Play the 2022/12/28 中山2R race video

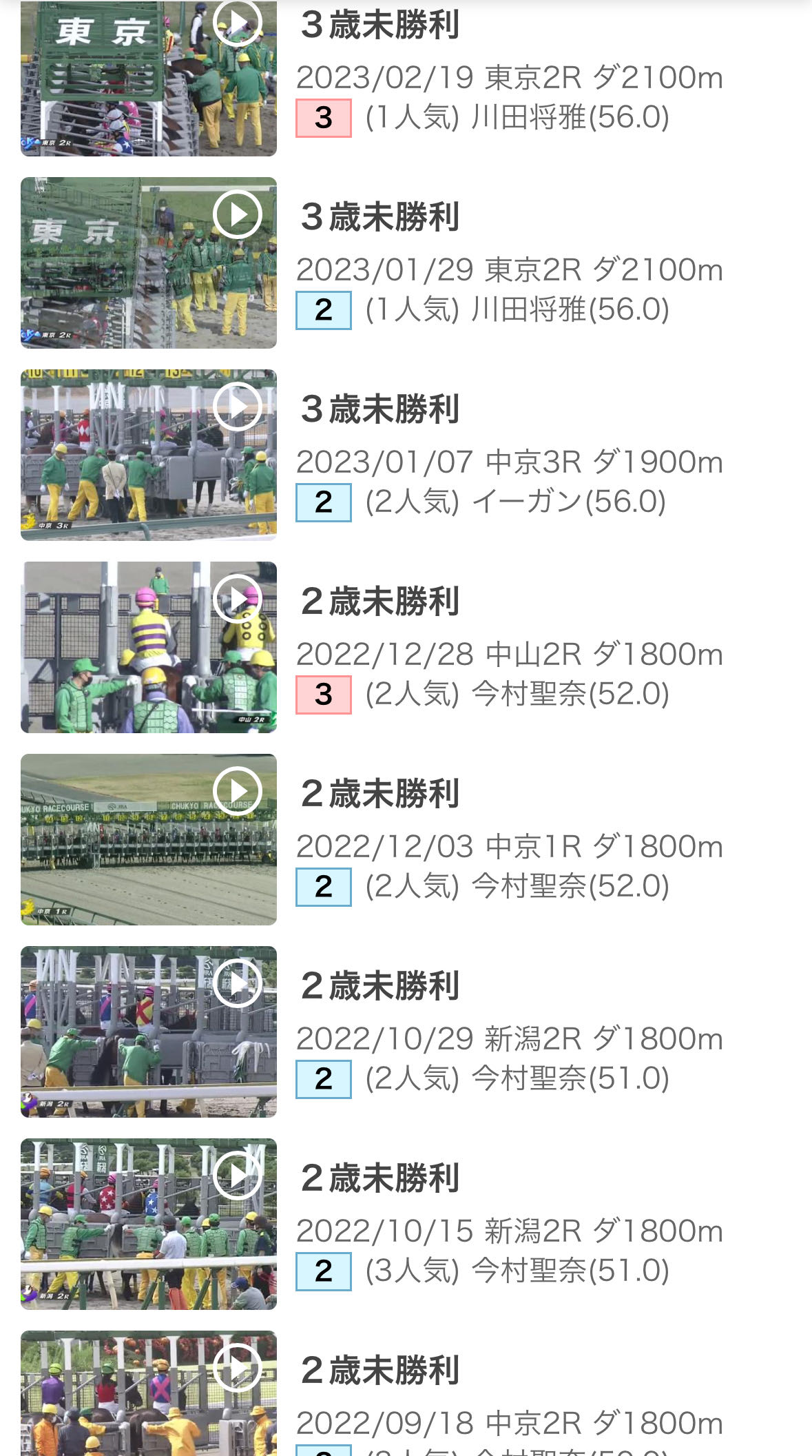[x=238, y=599]
